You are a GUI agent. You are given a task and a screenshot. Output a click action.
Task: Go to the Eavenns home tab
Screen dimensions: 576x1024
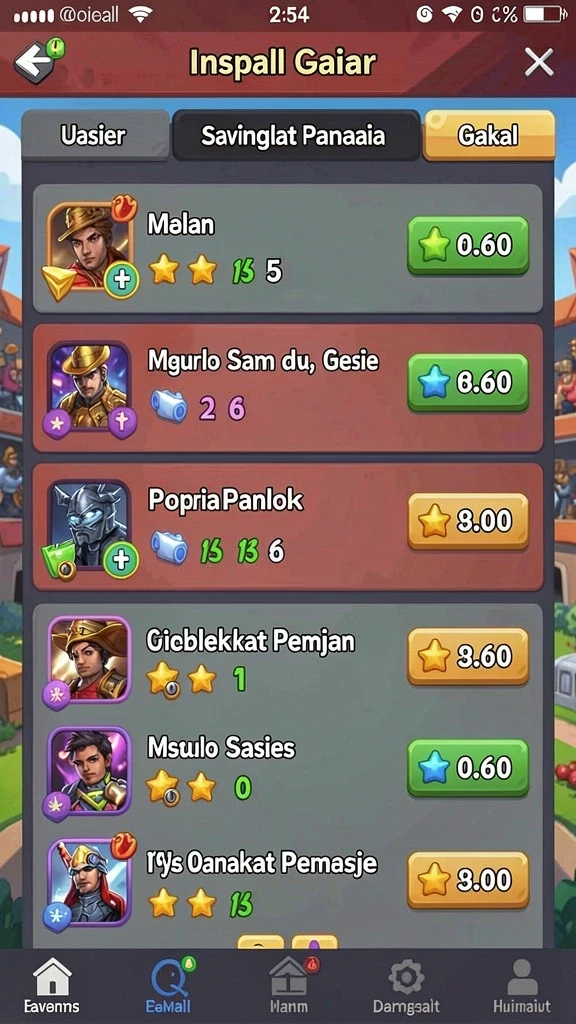tap(52, 986)
